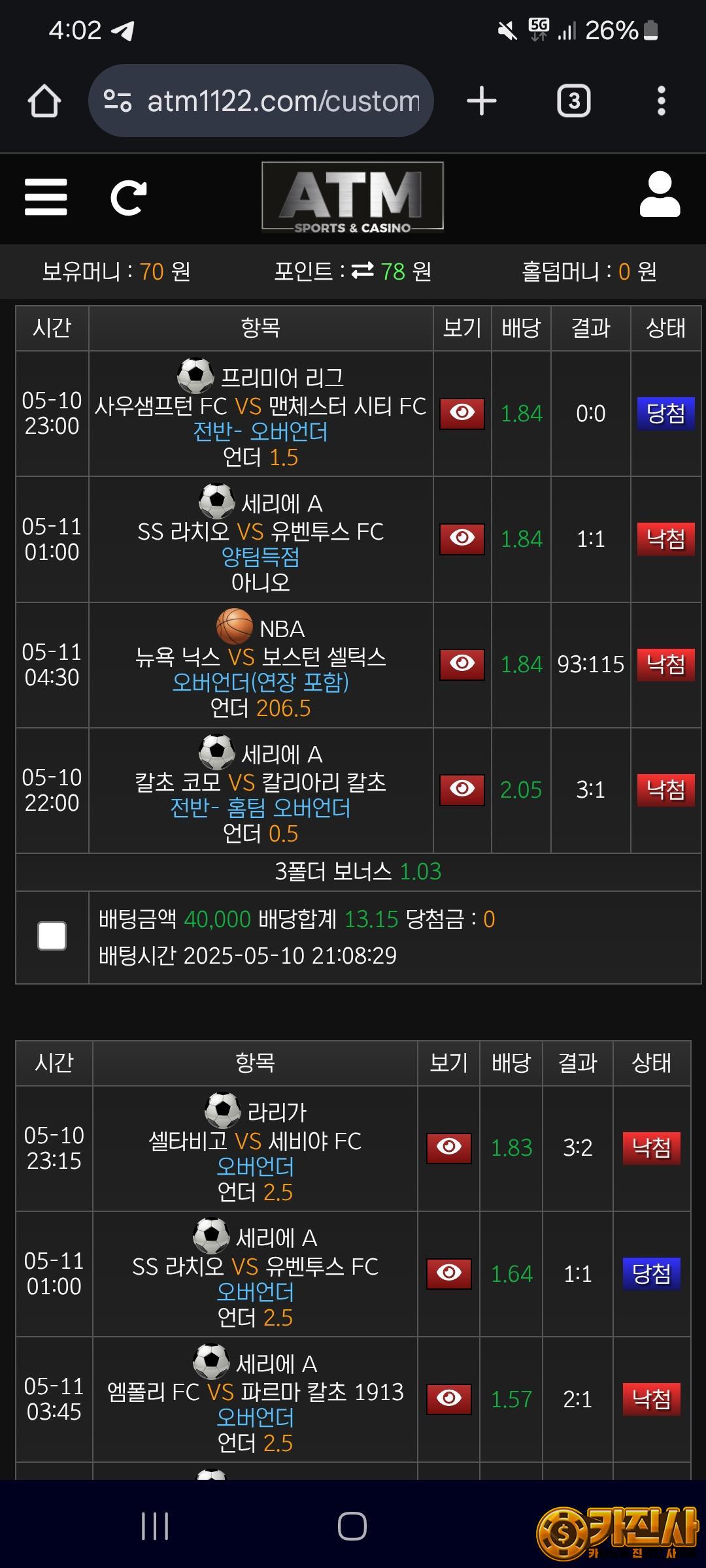View details for the Celta Vigo vs Sevilla bet

pos(448,1148)
